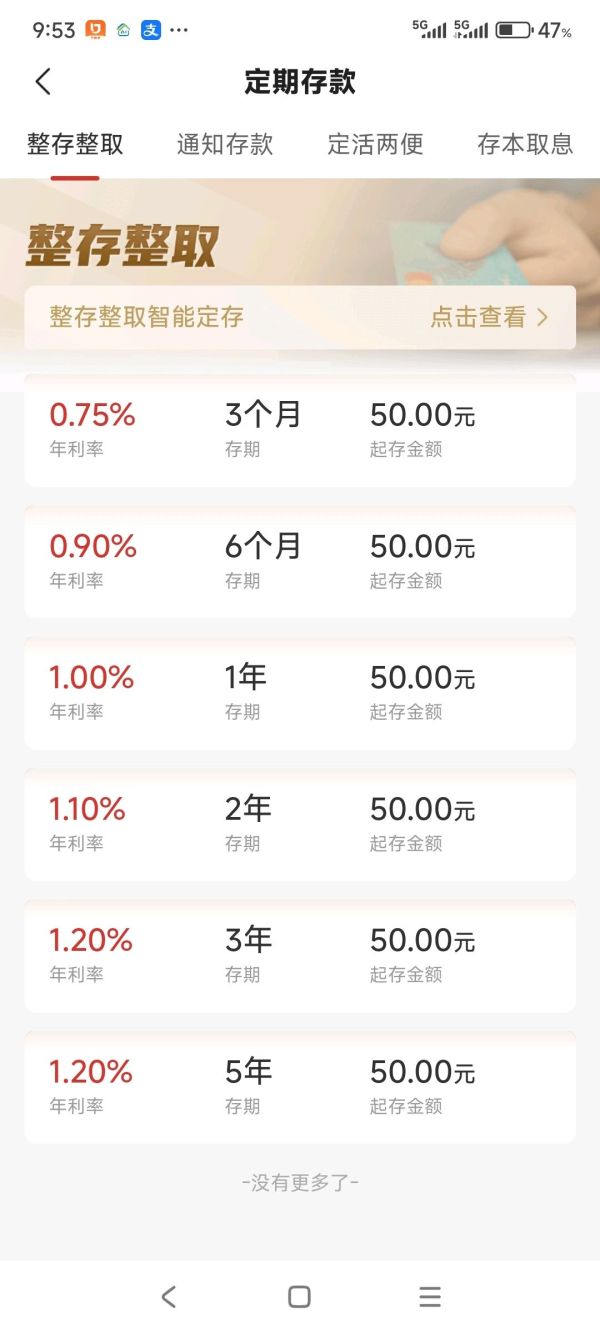Screen dimensions: 600x1333
Task: Open the system recent apps menu
Action: click(x=430, y=1297)
